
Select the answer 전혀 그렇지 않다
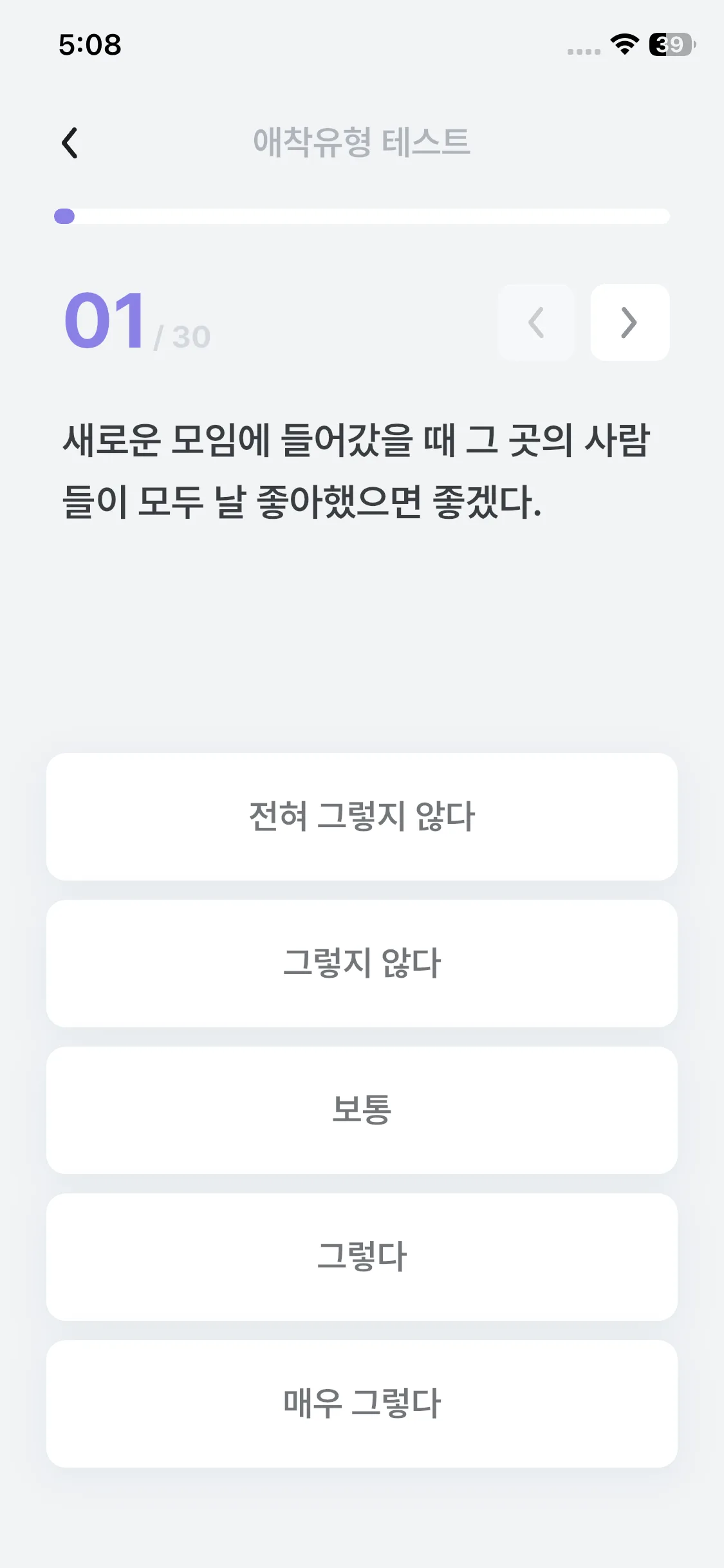tap(362, 817)
